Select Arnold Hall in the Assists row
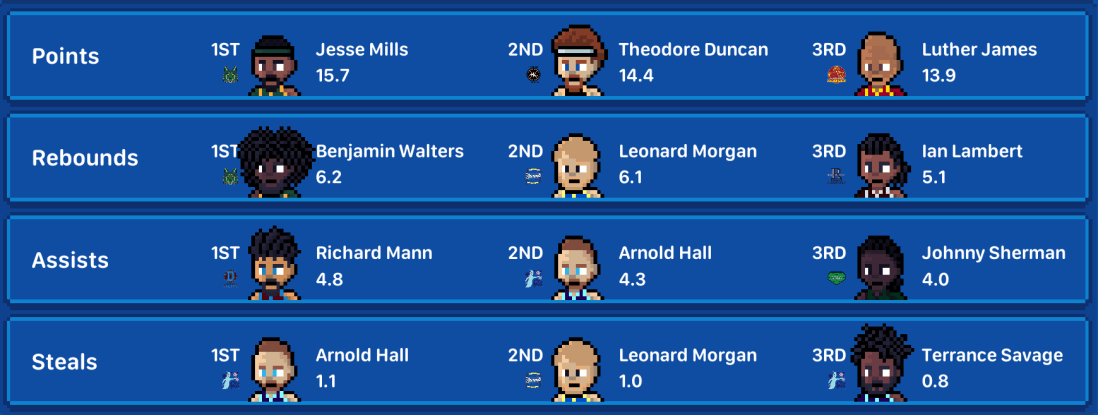The height and width of the screenshot is (415, 1098). click(x=665, y=253)
